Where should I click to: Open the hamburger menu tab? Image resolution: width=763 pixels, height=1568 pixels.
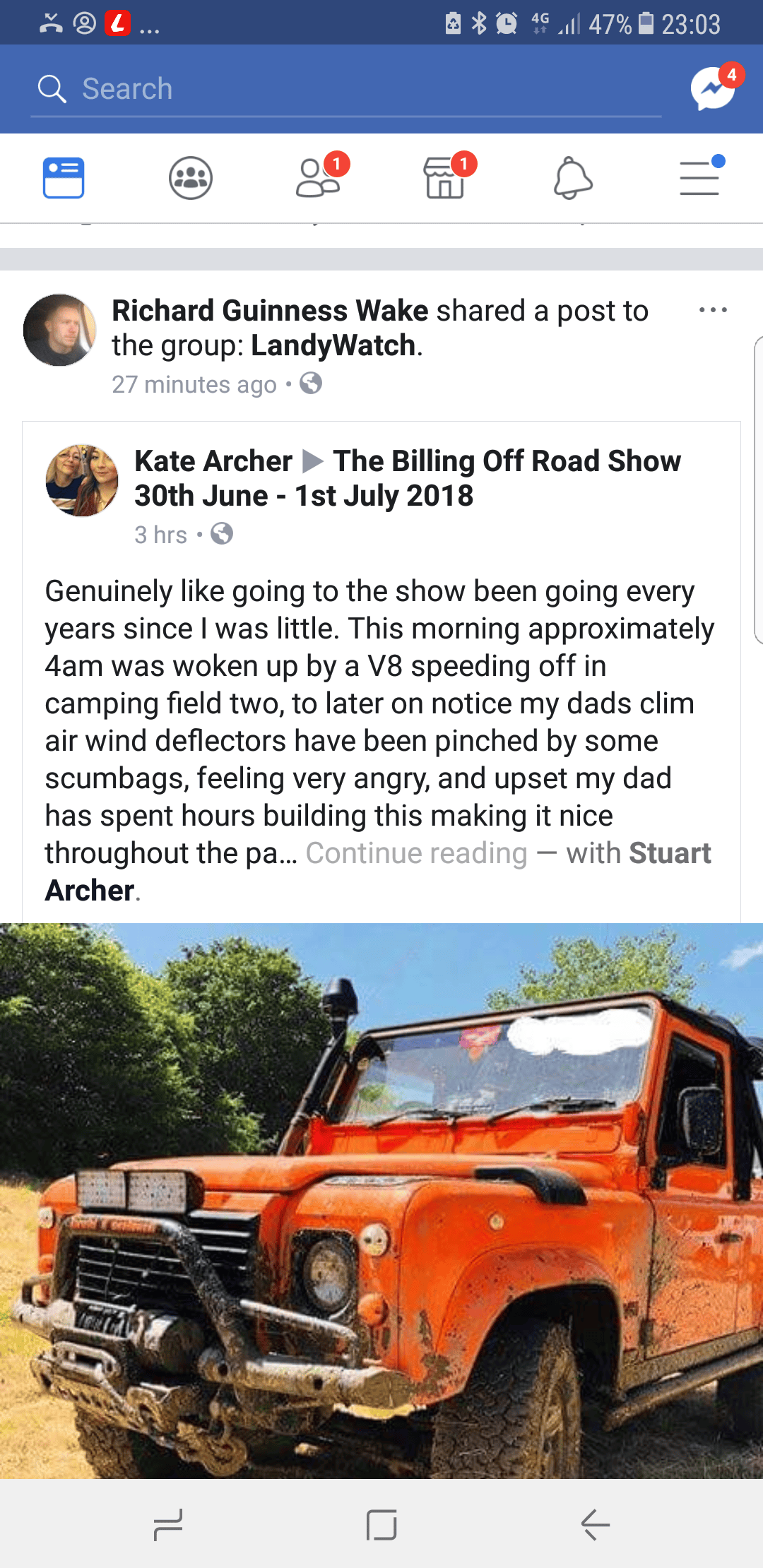coord(699,177)
